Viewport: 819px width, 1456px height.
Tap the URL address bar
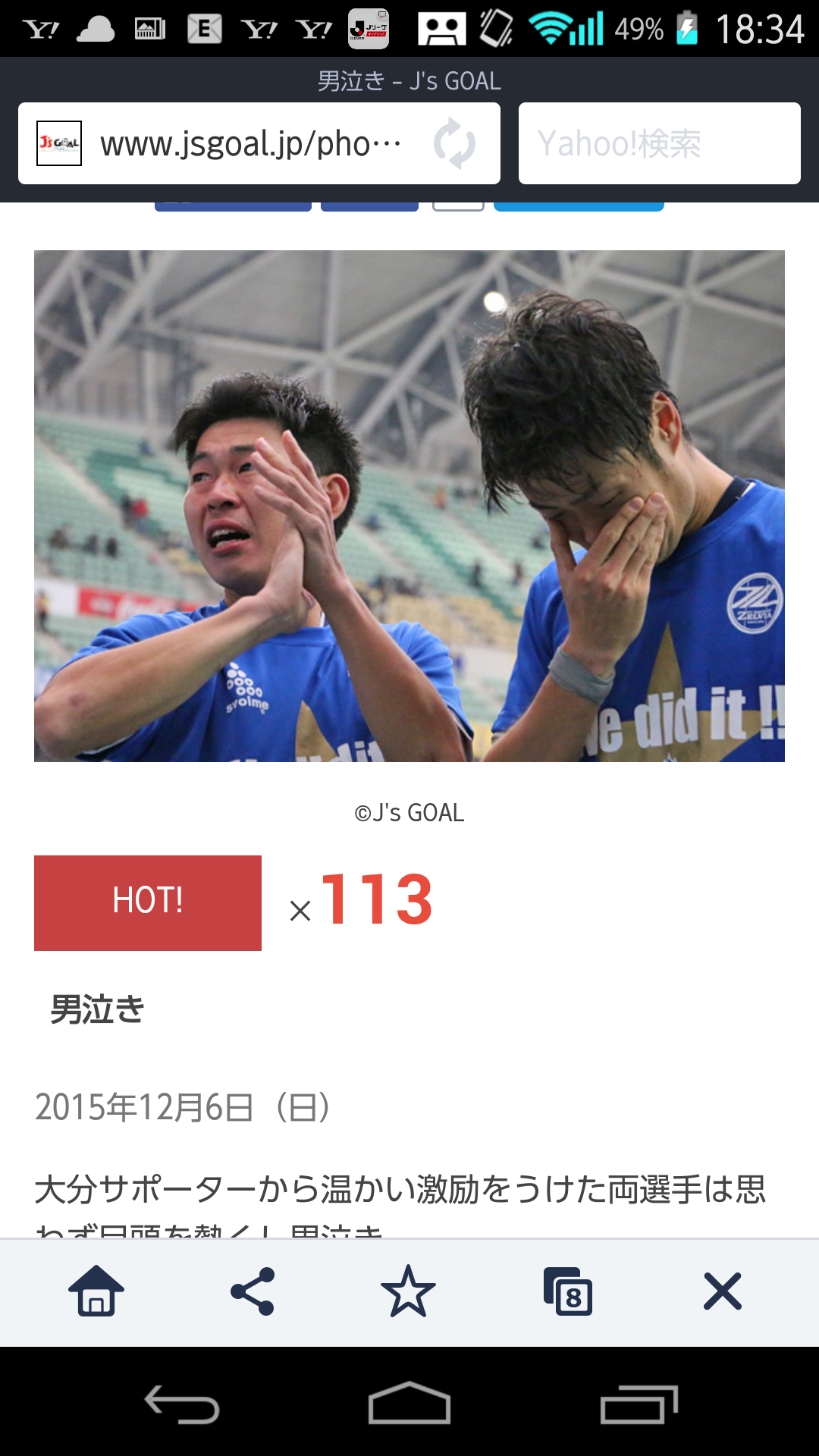click(250, 143)
